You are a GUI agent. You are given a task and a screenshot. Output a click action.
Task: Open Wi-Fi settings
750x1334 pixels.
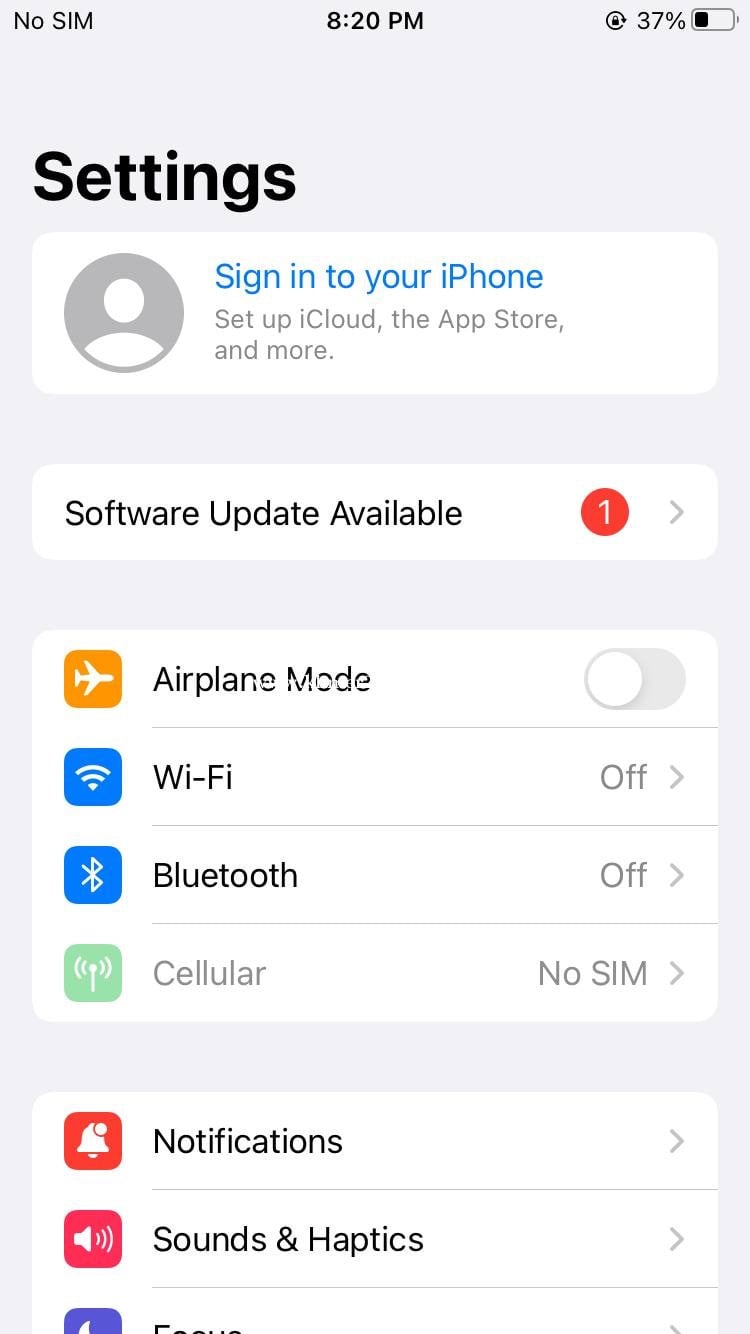click(374, 777)
